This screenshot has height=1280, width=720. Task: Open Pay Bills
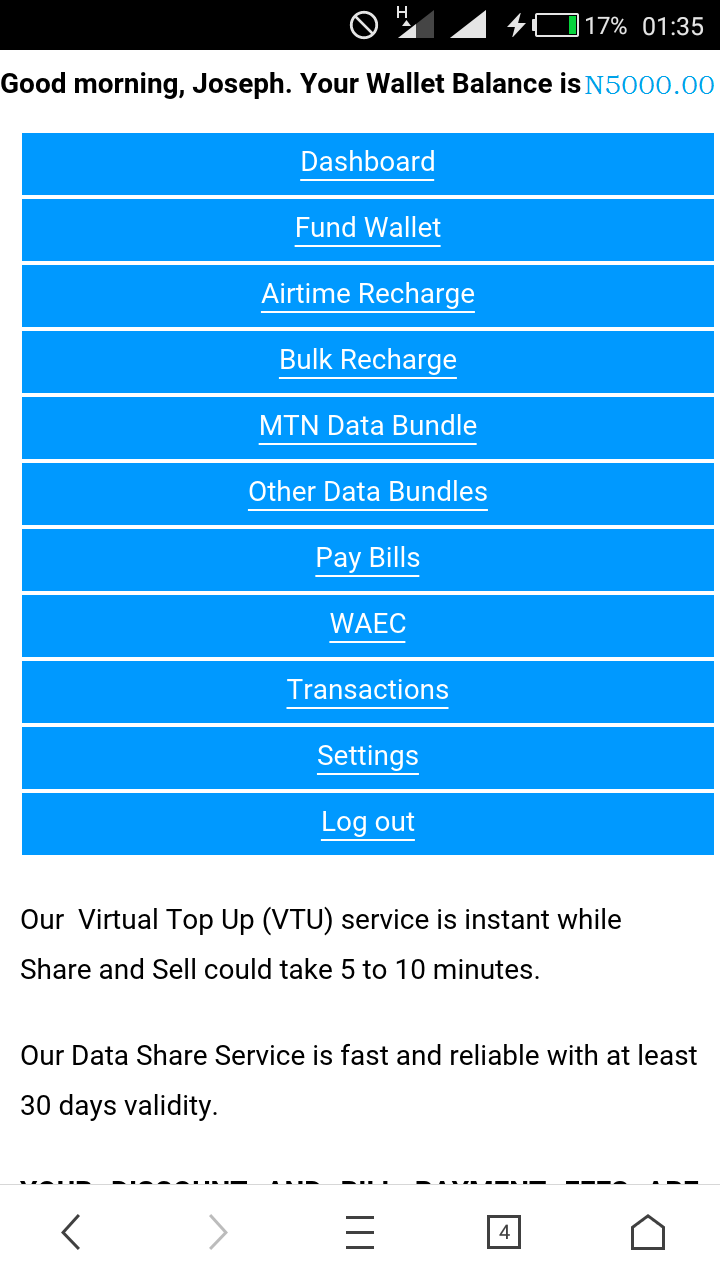click(368, 558)
